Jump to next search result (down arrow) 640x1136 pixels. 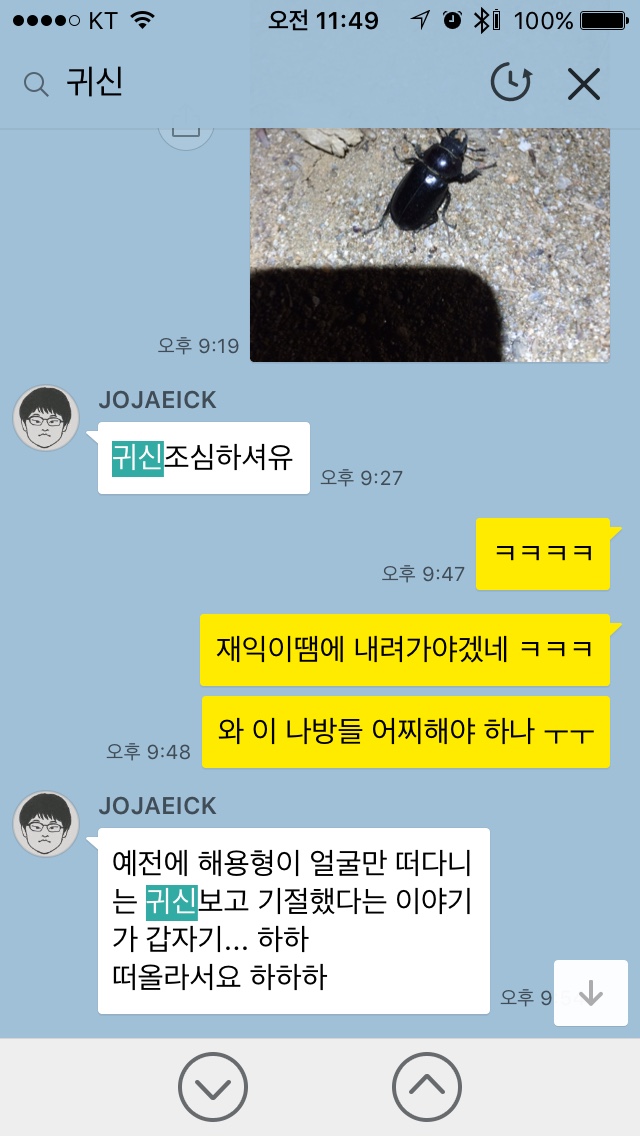[x=212, y=1086]
